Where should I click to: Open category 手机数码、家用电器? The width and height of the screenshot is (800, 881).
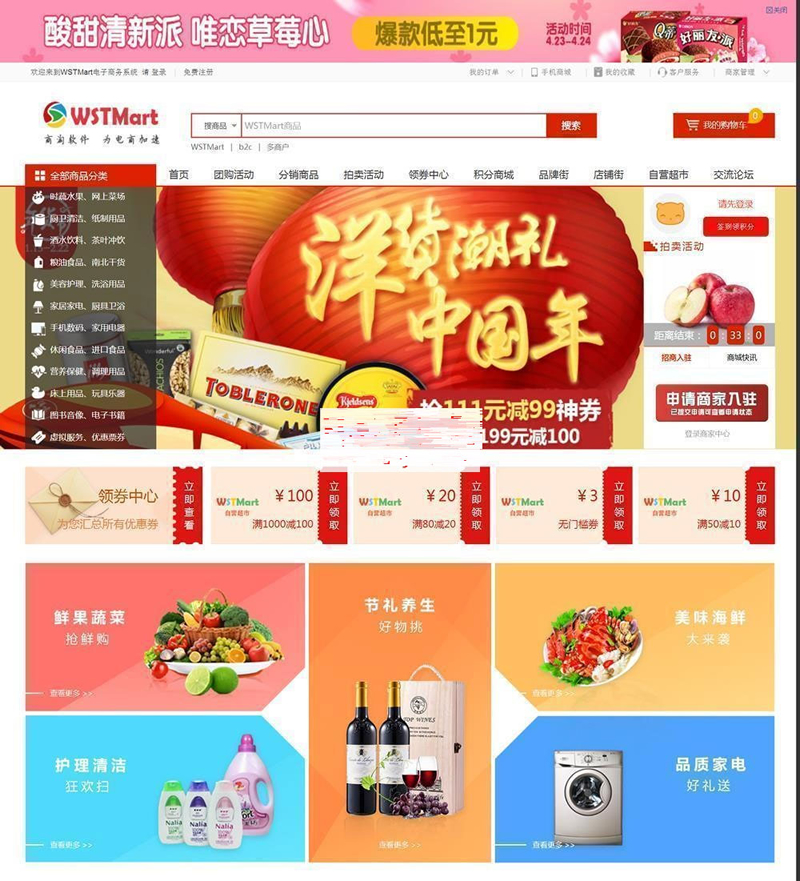[88, 328]
